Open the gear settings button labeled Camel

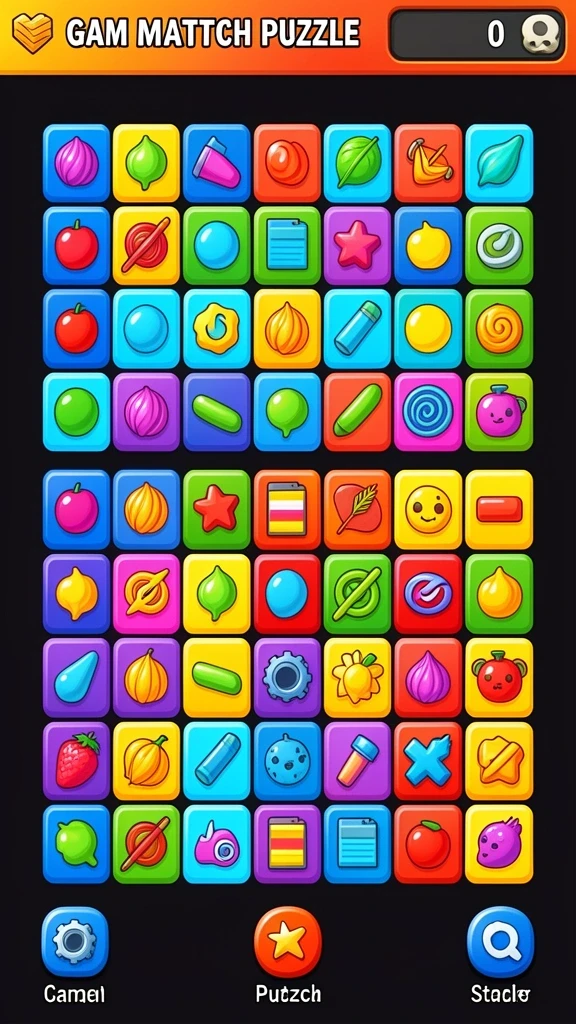[75, 942]
